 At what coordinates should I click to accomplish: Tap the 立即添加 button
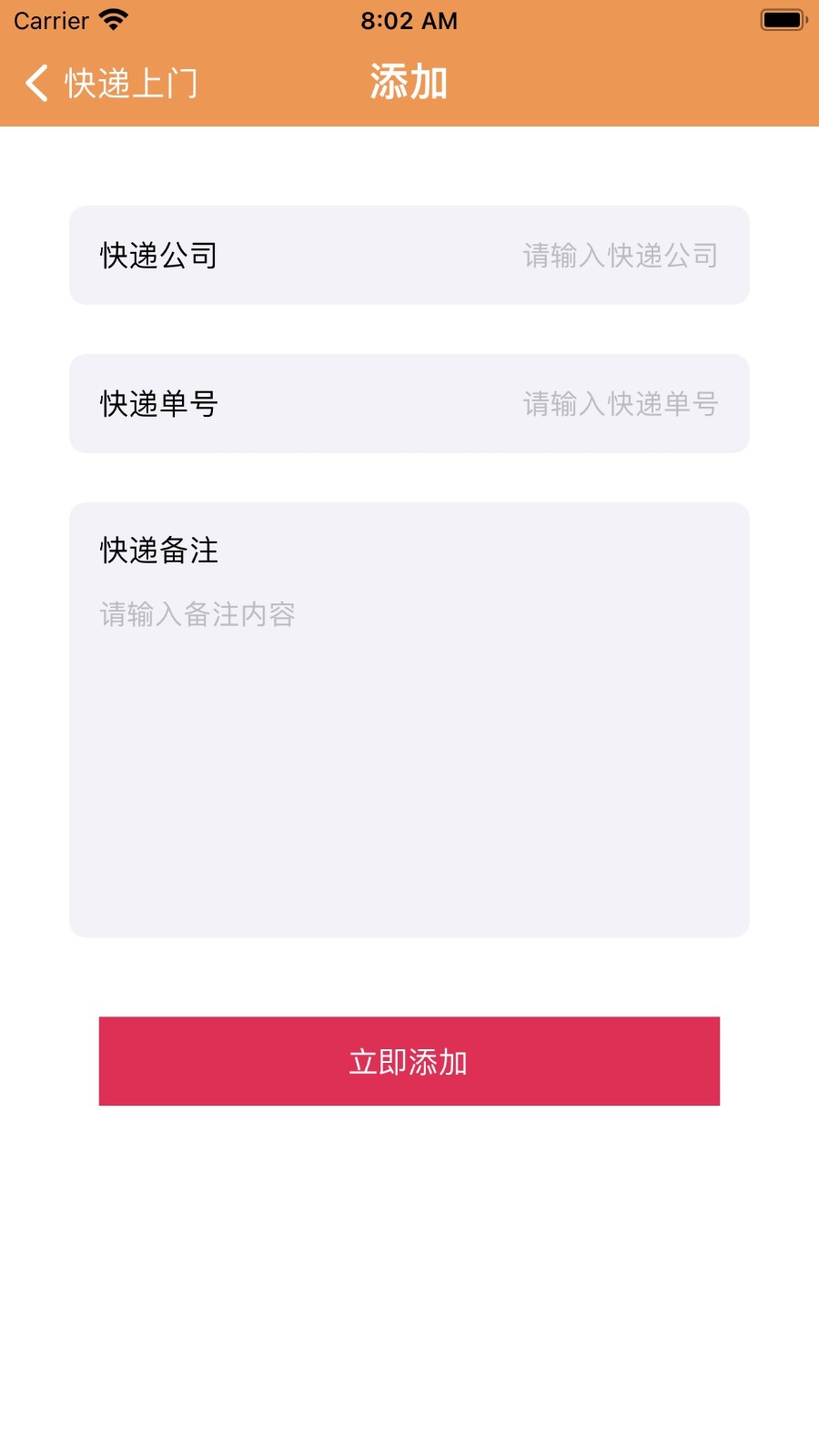[x=409, y=1061]
